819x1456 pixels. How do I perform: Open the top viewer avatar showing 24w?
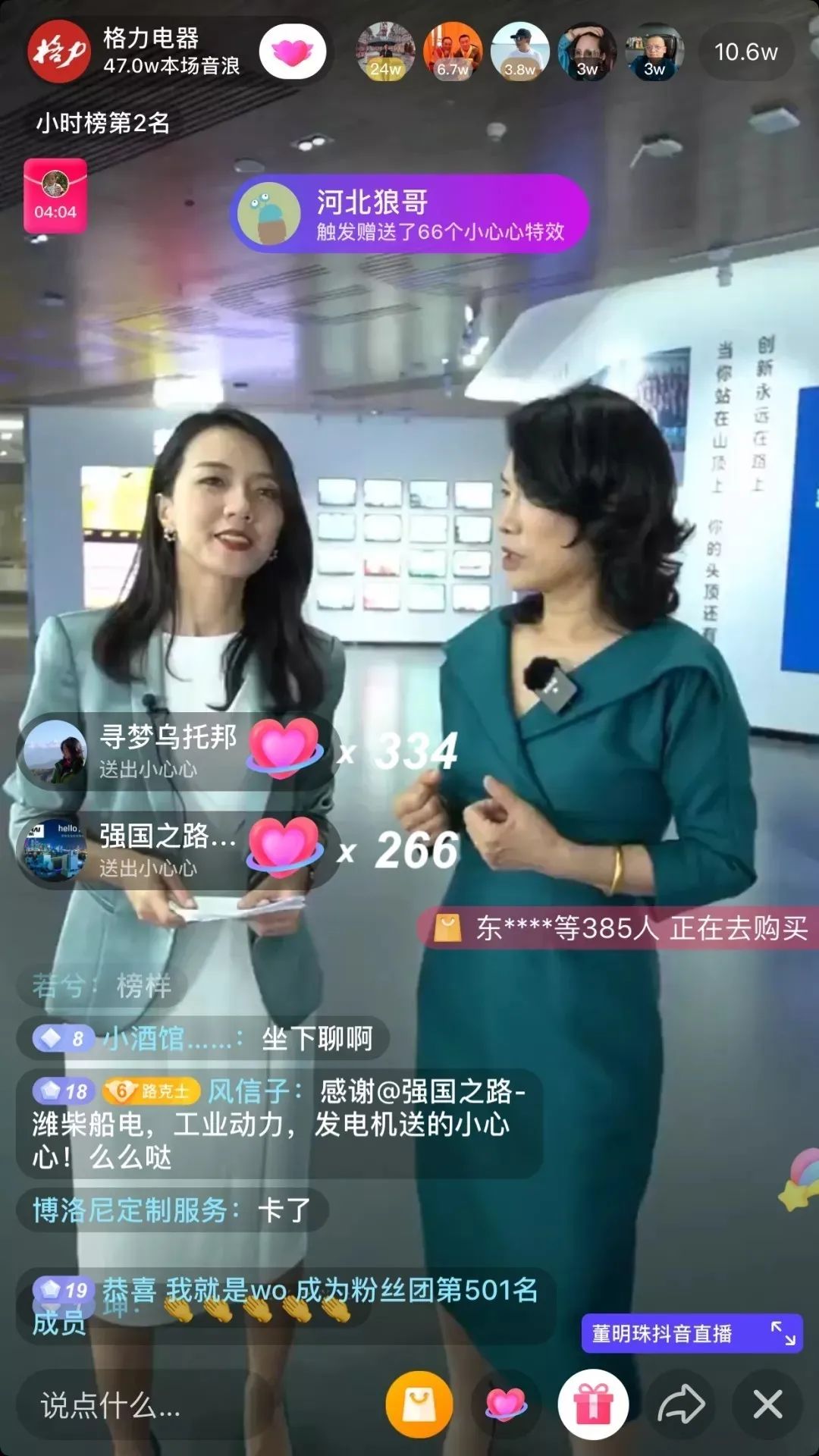[387, 52]
